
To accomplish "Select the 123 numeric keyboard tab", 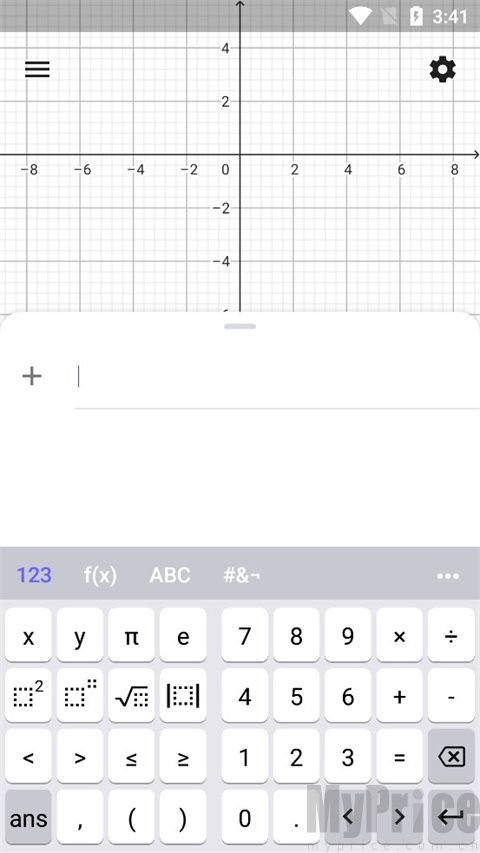I will pos(34,575).
